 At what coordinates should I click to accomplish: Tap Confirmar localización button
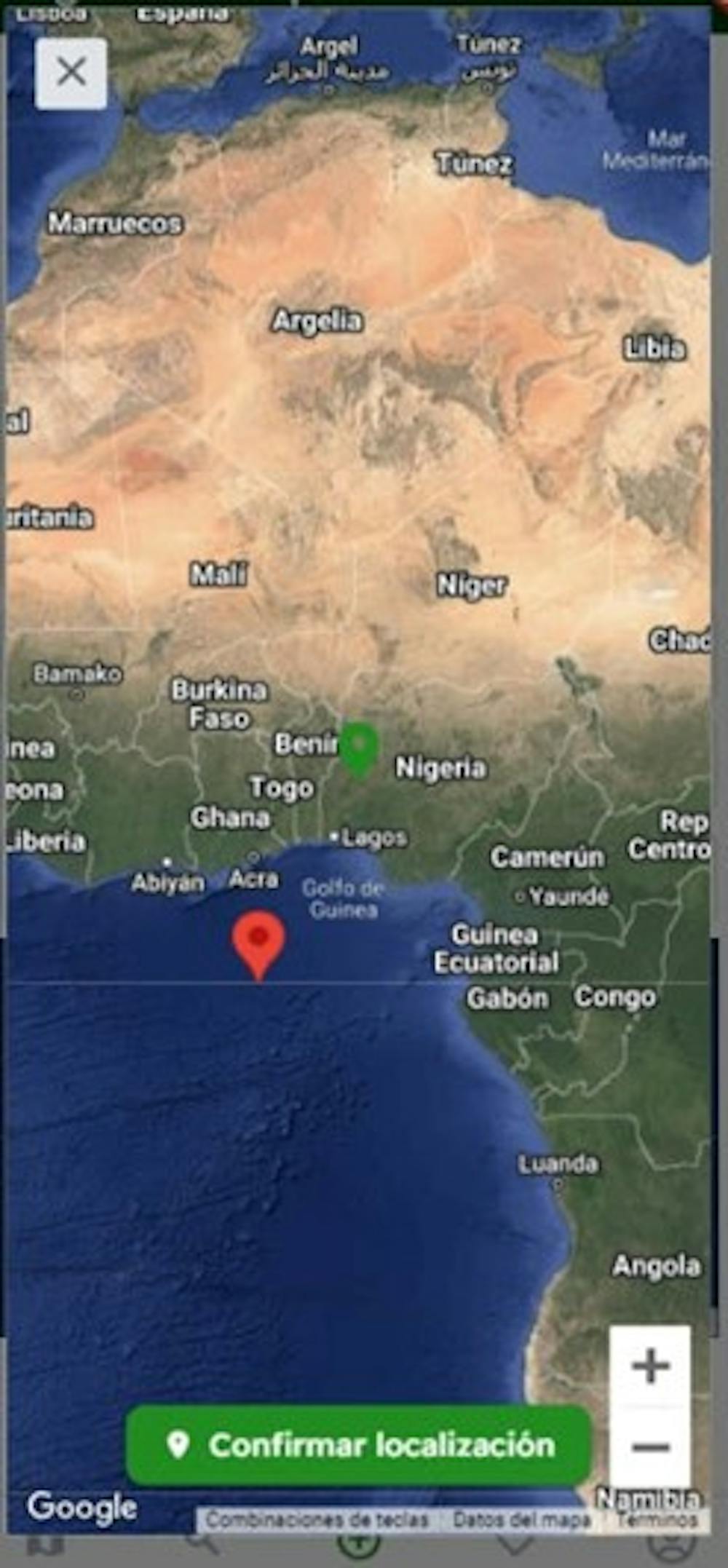click(358, 1445)
